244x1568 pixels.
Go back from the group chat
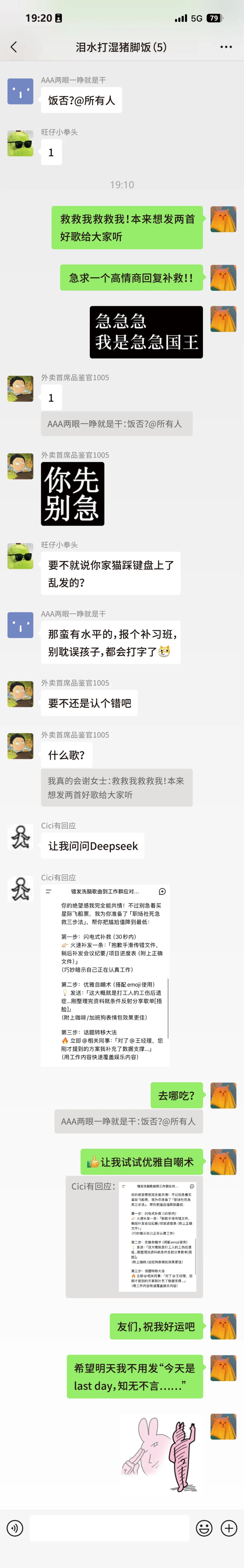[13, 47]
